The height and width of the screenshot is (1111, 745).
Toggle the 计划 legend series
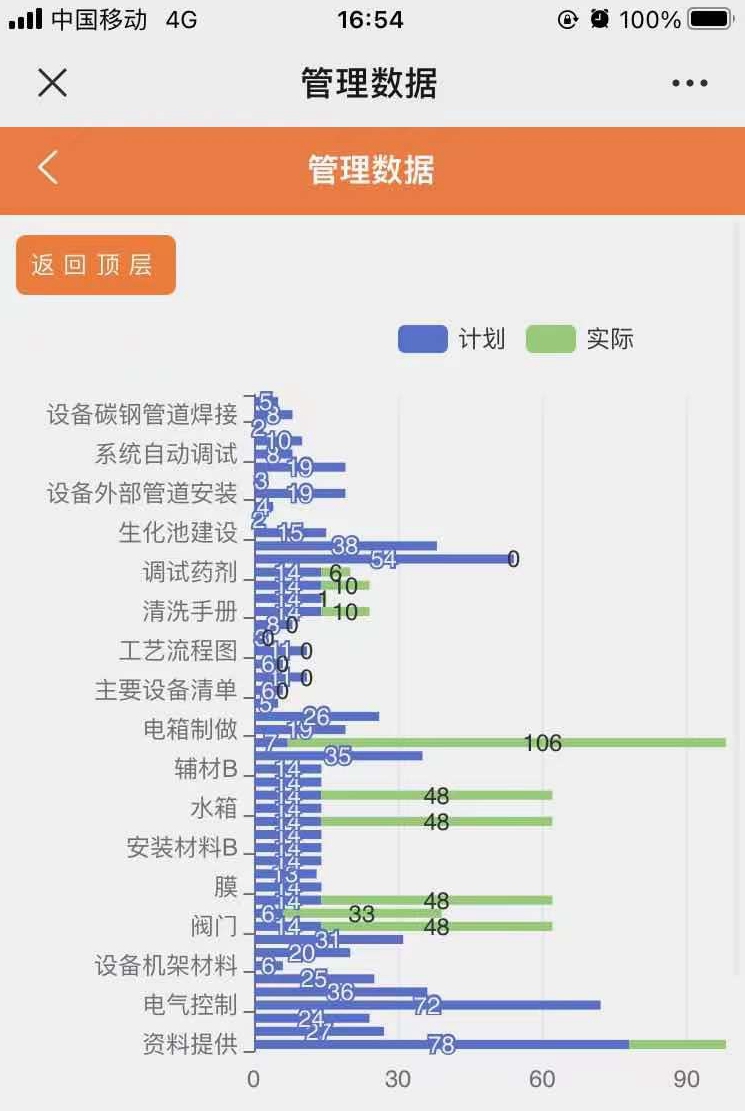(452, 339)
